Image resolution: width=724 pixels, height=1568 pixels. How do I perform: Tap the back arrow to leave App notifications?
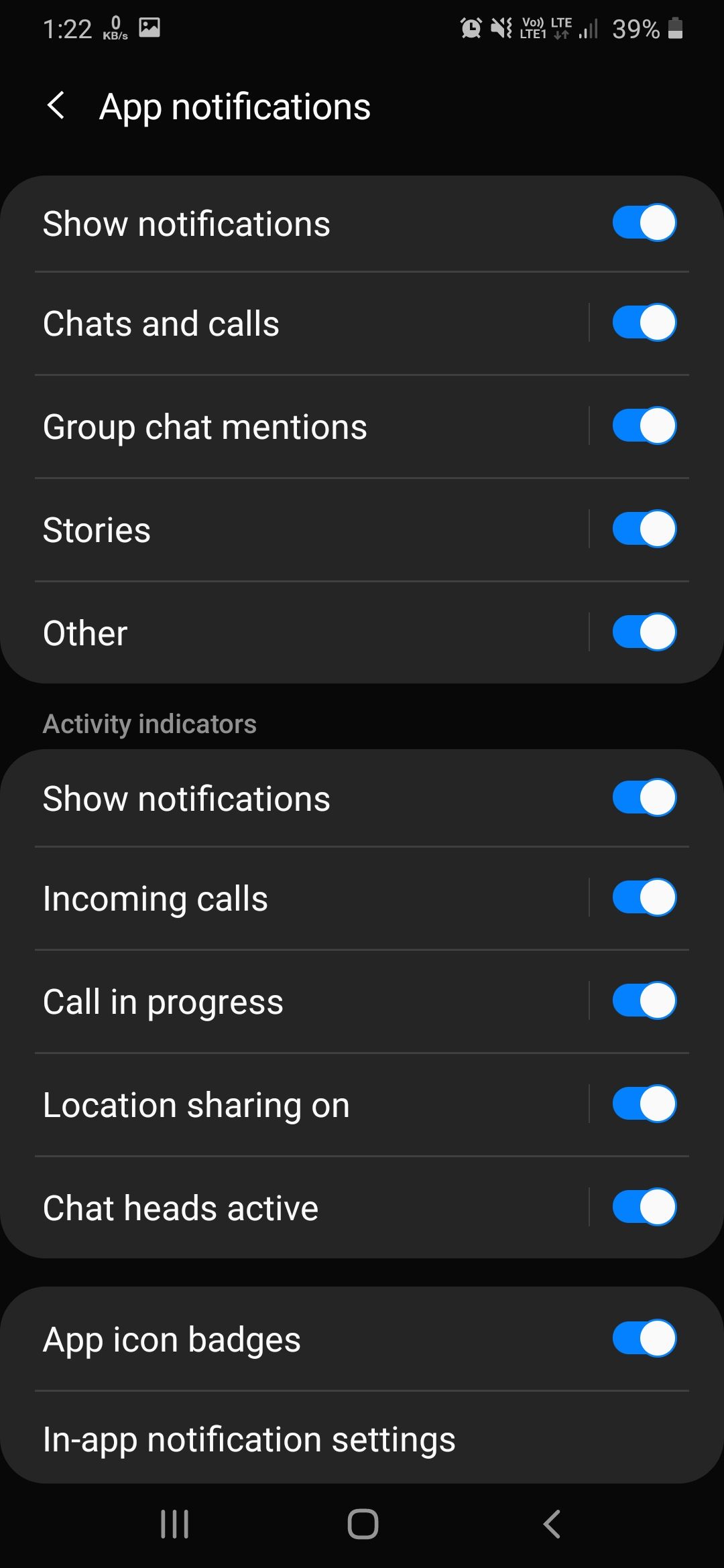tap(56, 106)
